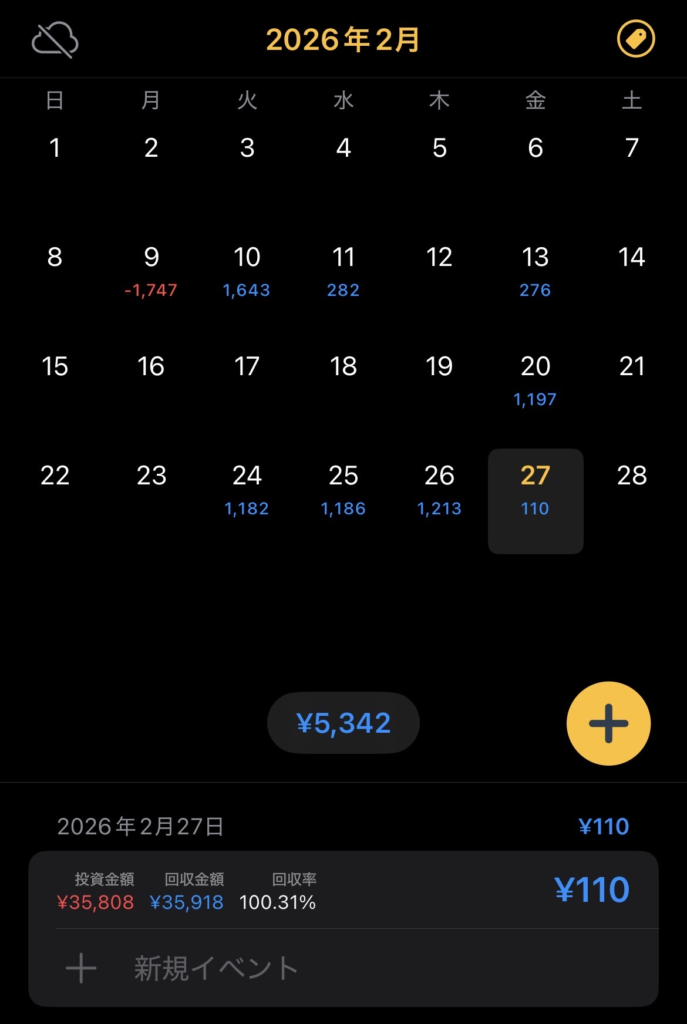Select February 10 on the calendar
This screenshot has height=1024, width=687.
[x=247, y=270]
